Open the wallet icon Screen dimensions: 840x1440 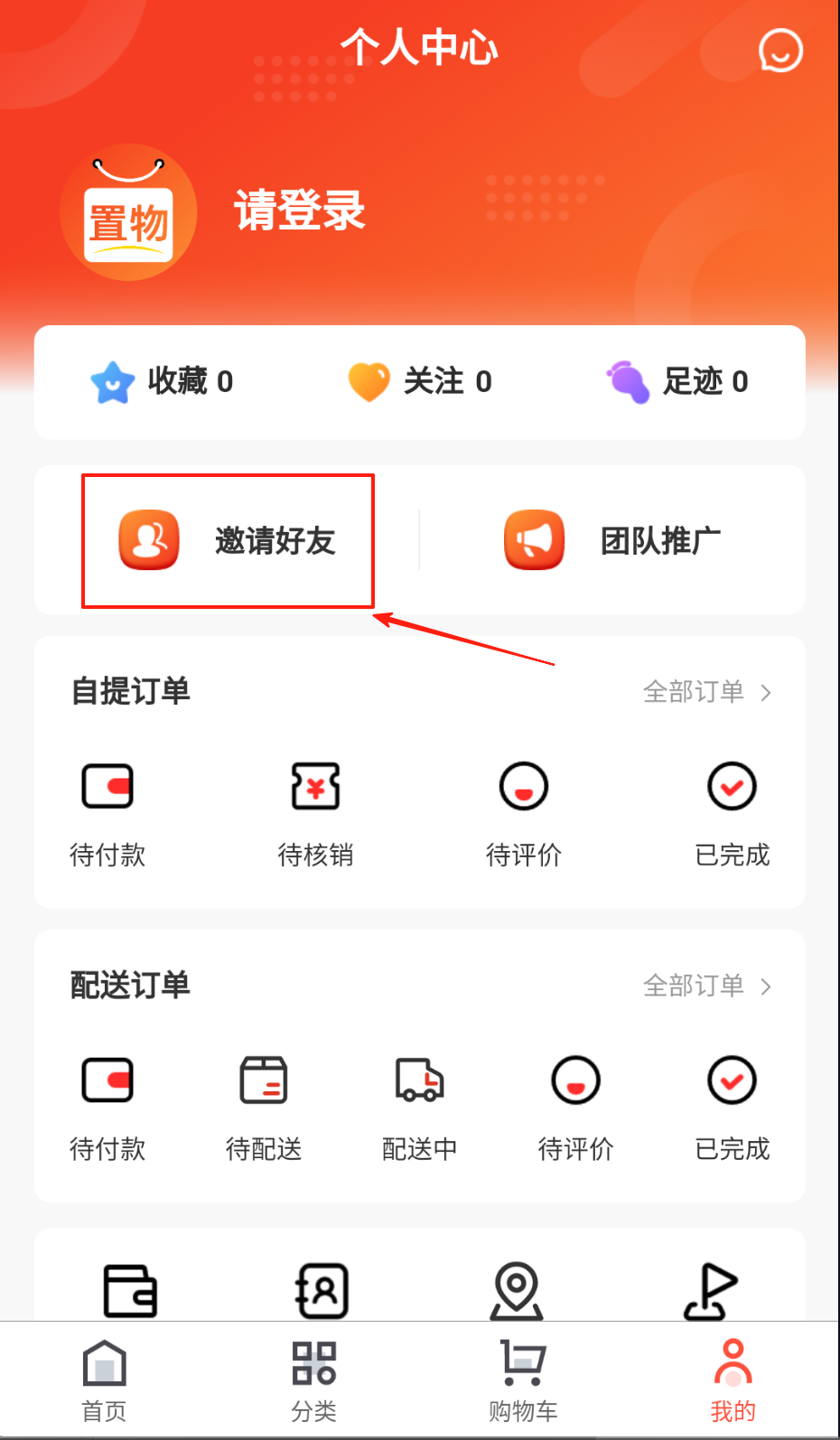tap(130, 1290)
